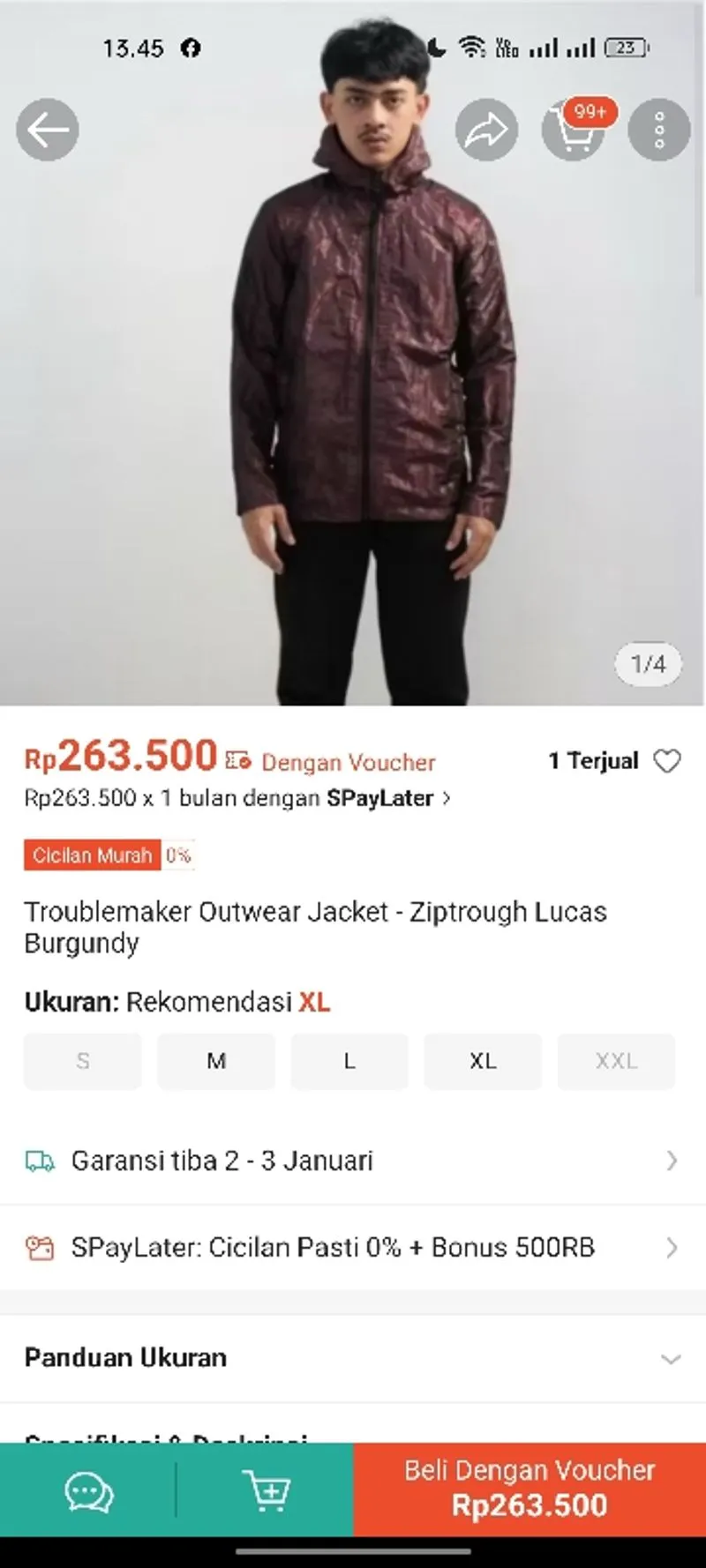Chat with the seller
Screen dimensions: 706x1568
88,1492
